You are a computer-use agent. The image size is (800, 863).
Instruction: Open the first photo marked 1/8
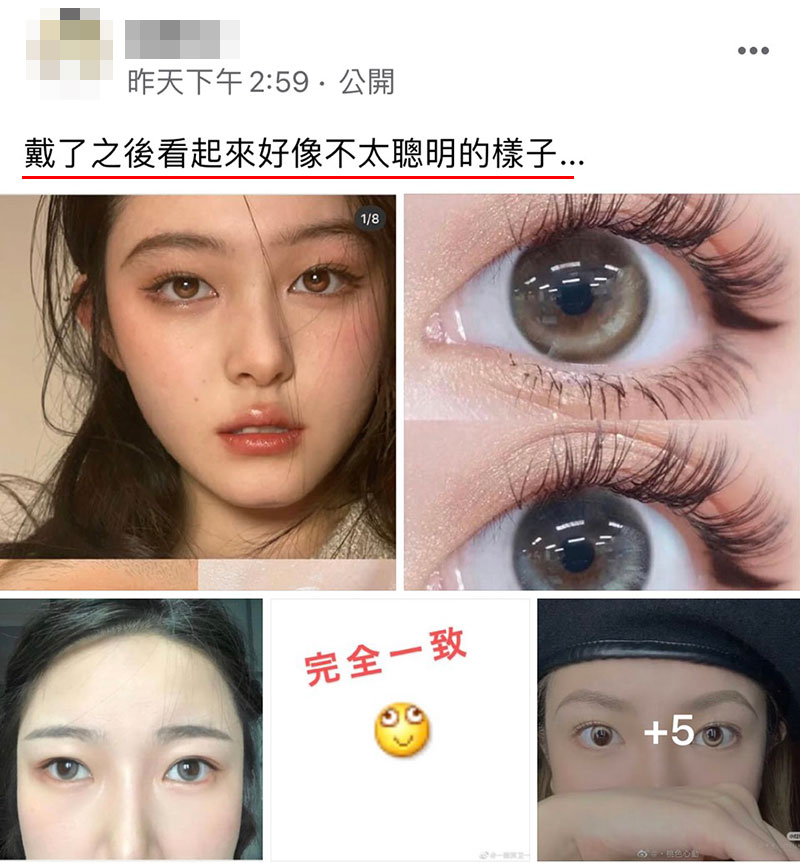click(198, 390)
